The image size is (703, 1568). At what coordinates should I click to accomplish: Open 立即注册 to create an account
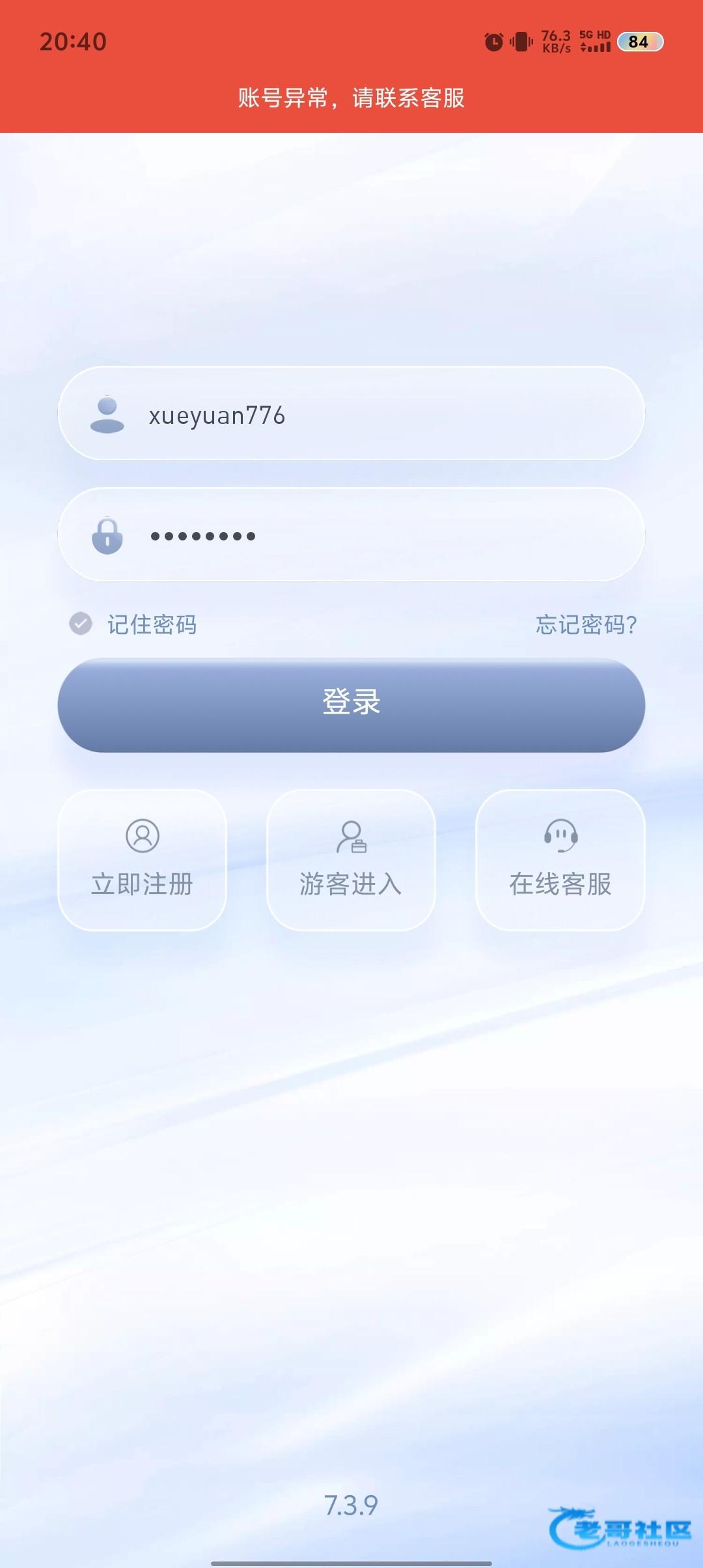(x=143, y=860)
